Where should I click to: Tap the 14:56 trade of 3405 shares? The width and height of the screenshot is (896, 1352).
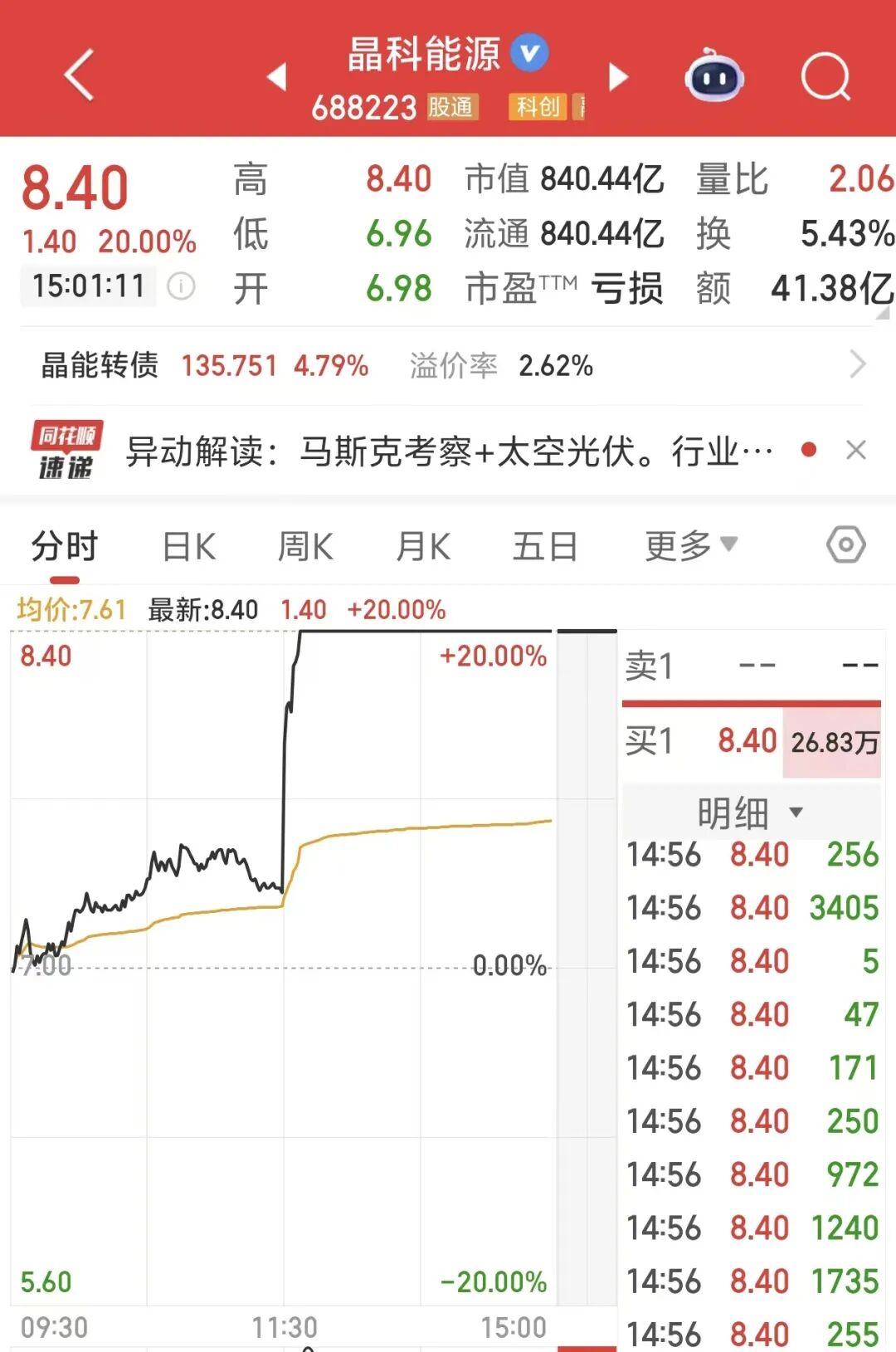pos(751,907)
